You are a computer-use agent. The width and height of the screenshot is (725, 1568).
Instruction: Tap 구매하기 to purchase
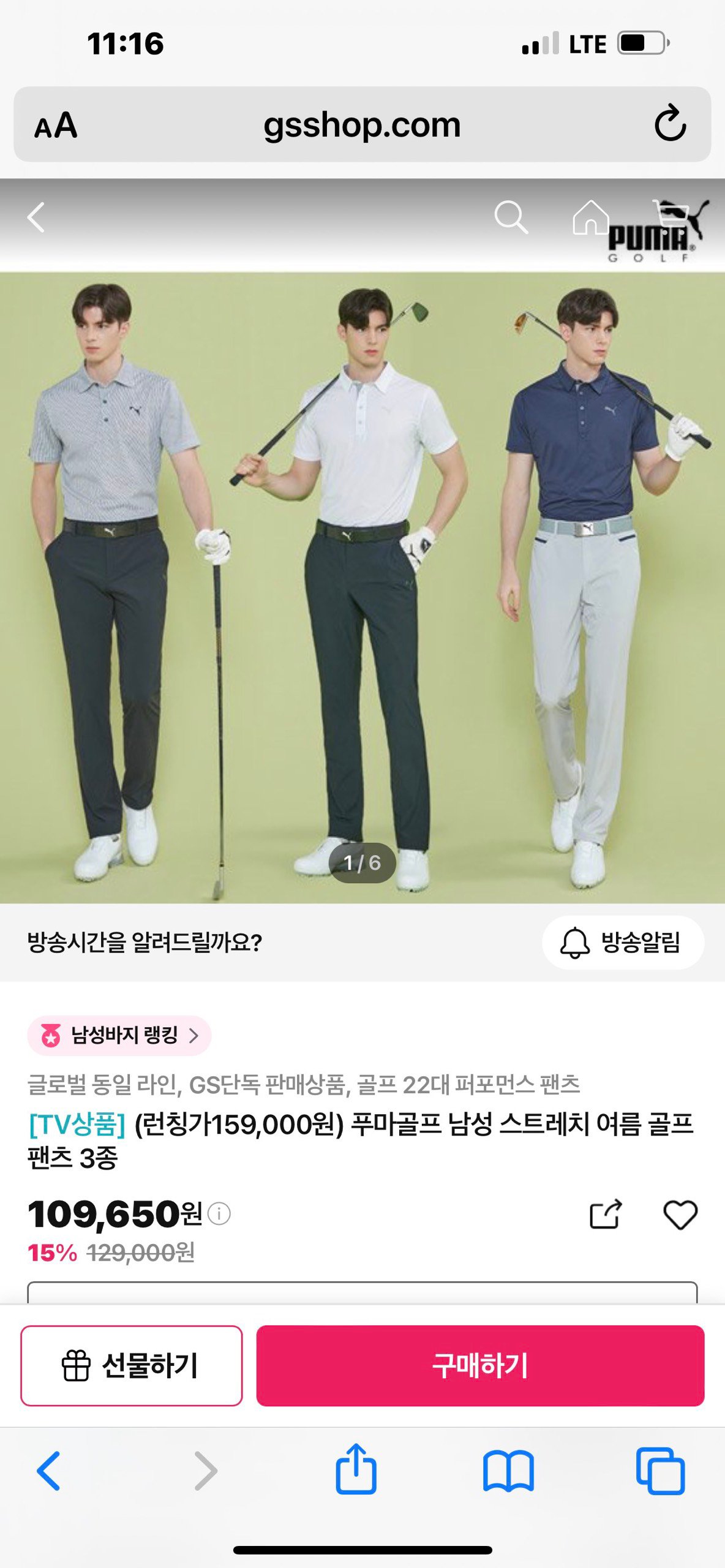click(x=480, y=1365)
